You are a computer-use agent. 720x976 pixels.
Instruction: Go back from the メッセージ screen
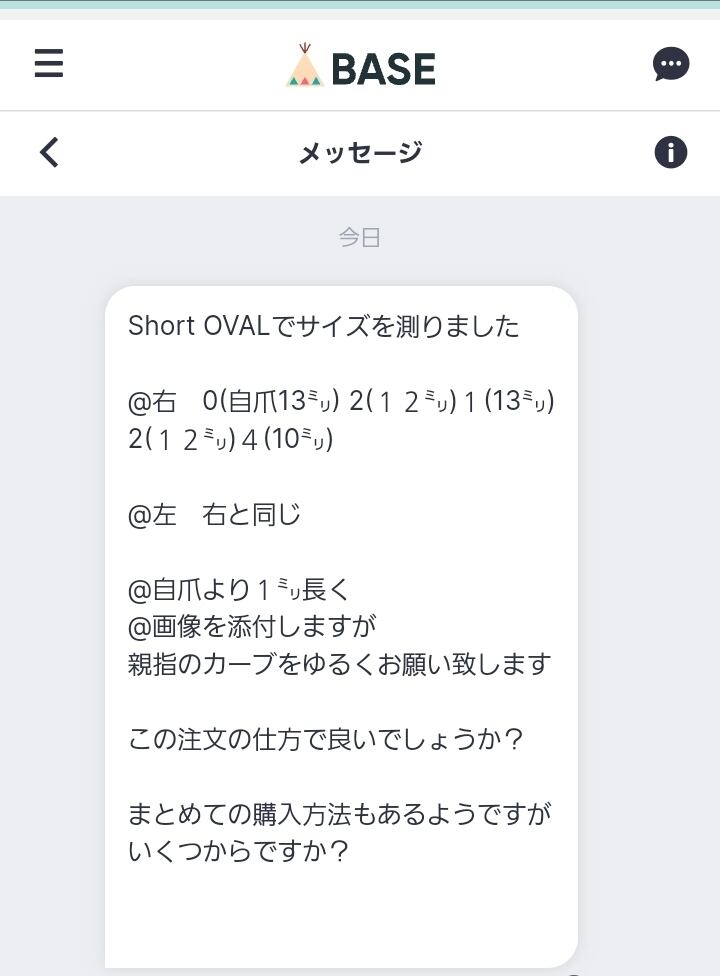49,152
